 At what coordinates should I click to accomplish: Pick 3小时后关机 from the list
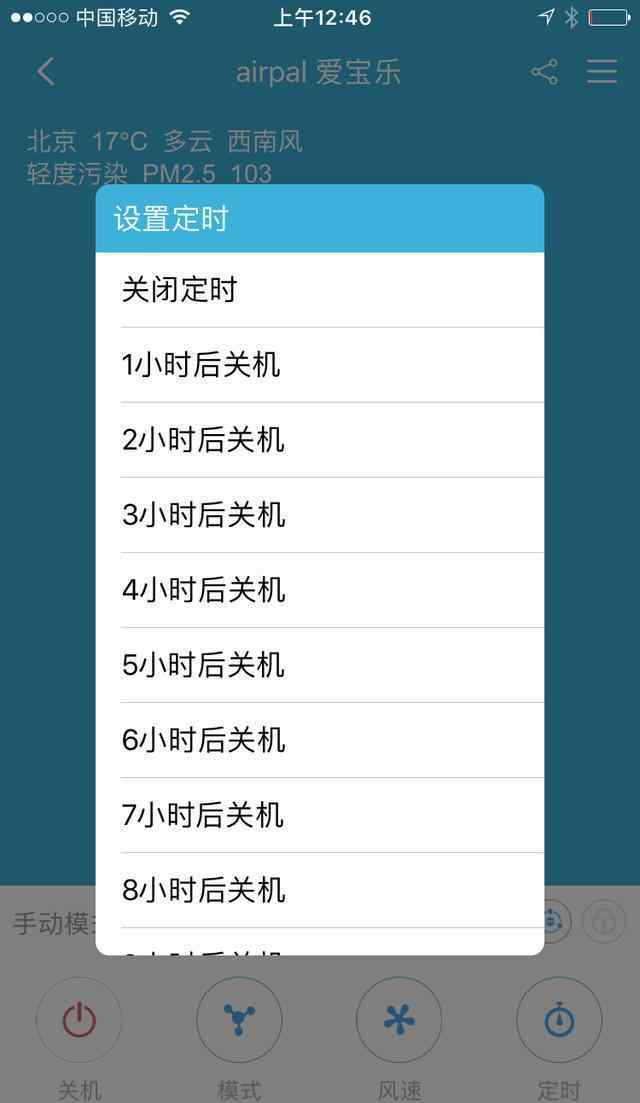[320, 516]
